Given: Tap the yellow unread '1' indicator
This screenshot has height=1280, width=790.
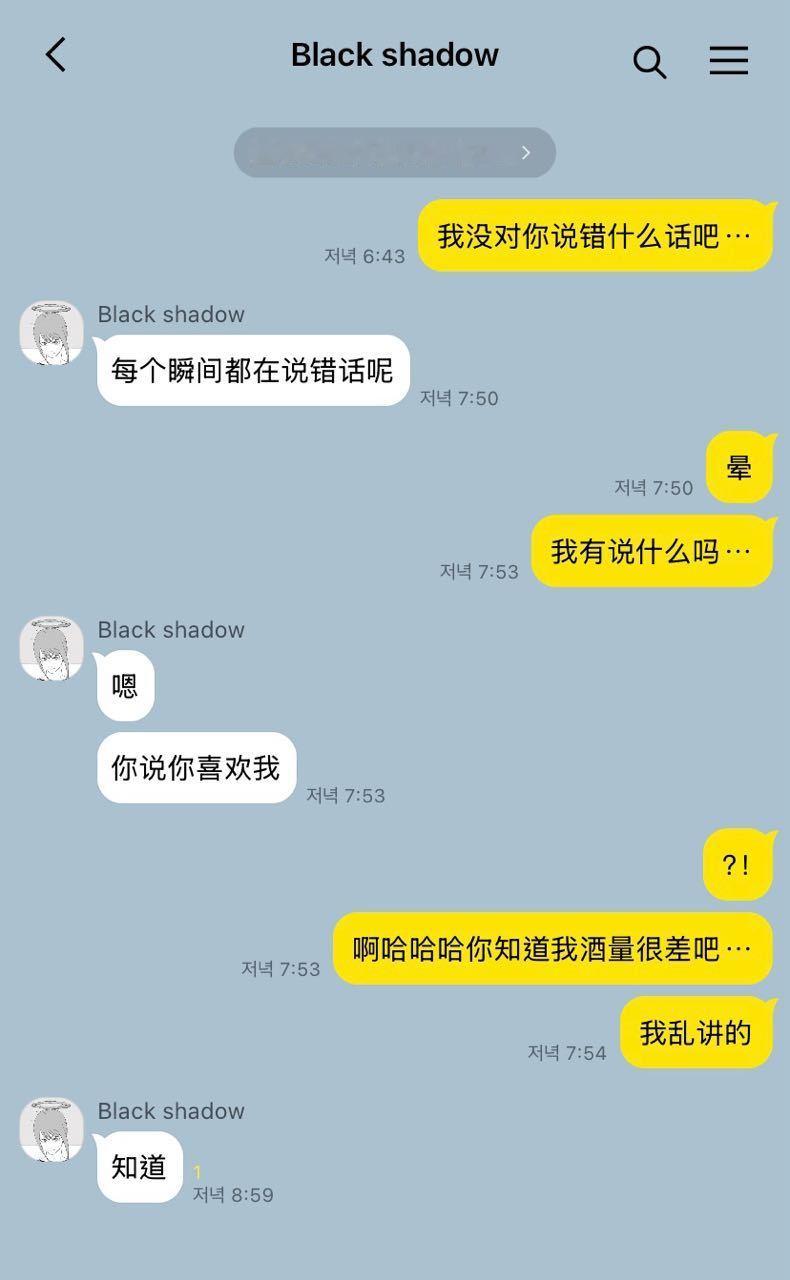Looking at the screenshot, I should 199,1168.
